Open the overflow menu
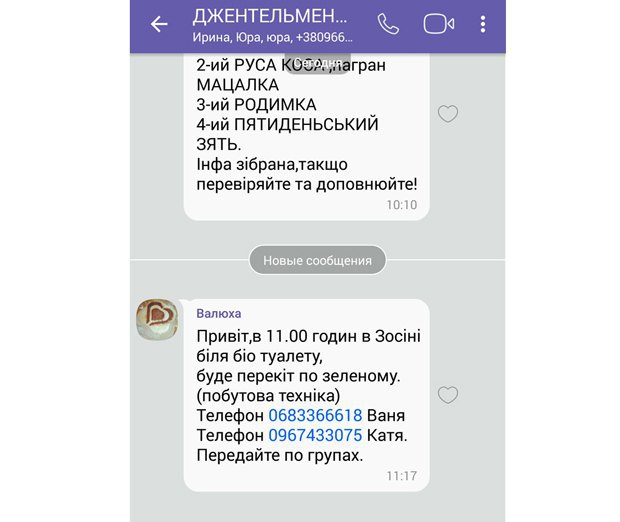Screen dimensions: 620x522 (483, 25)
